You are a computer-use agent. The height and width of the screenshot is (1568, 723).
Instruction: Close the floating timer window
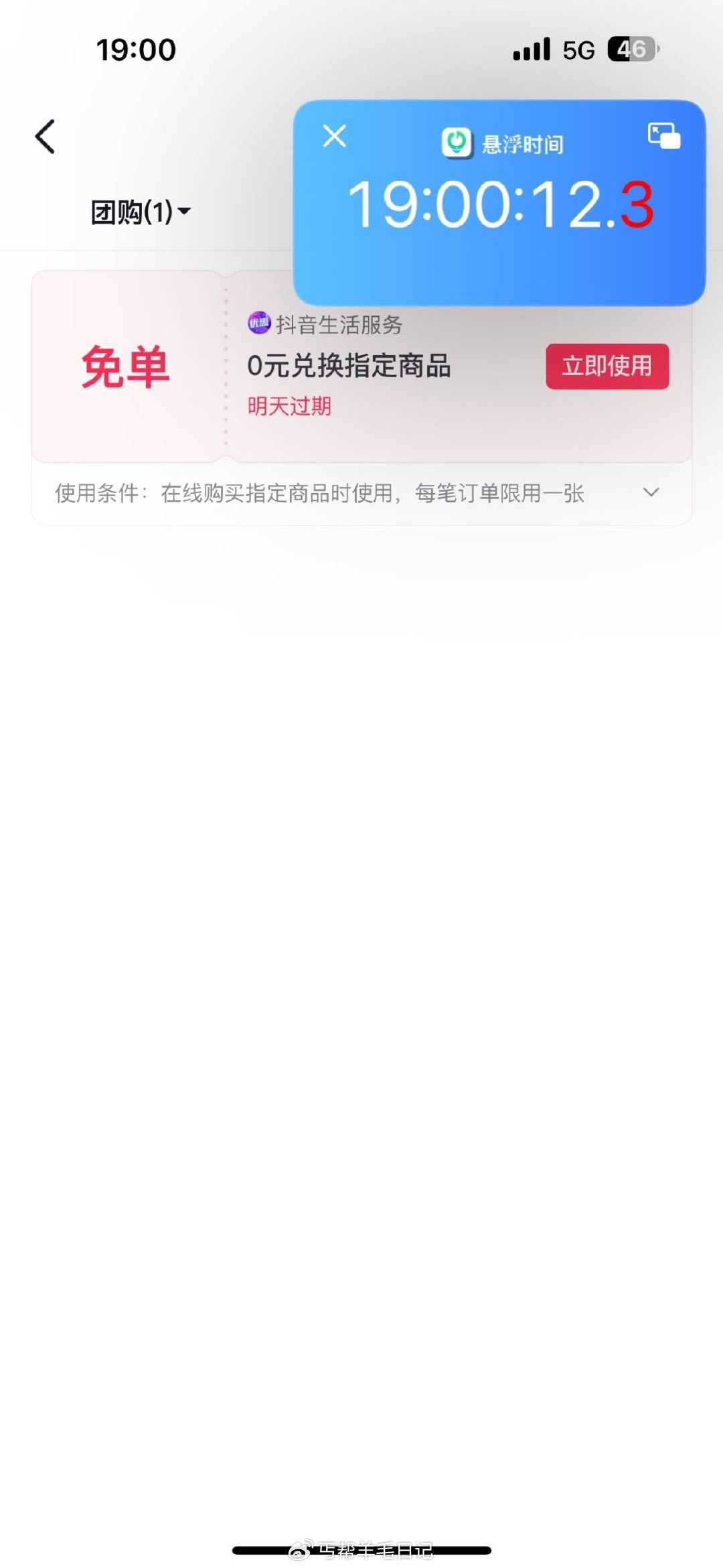point(333,136)
